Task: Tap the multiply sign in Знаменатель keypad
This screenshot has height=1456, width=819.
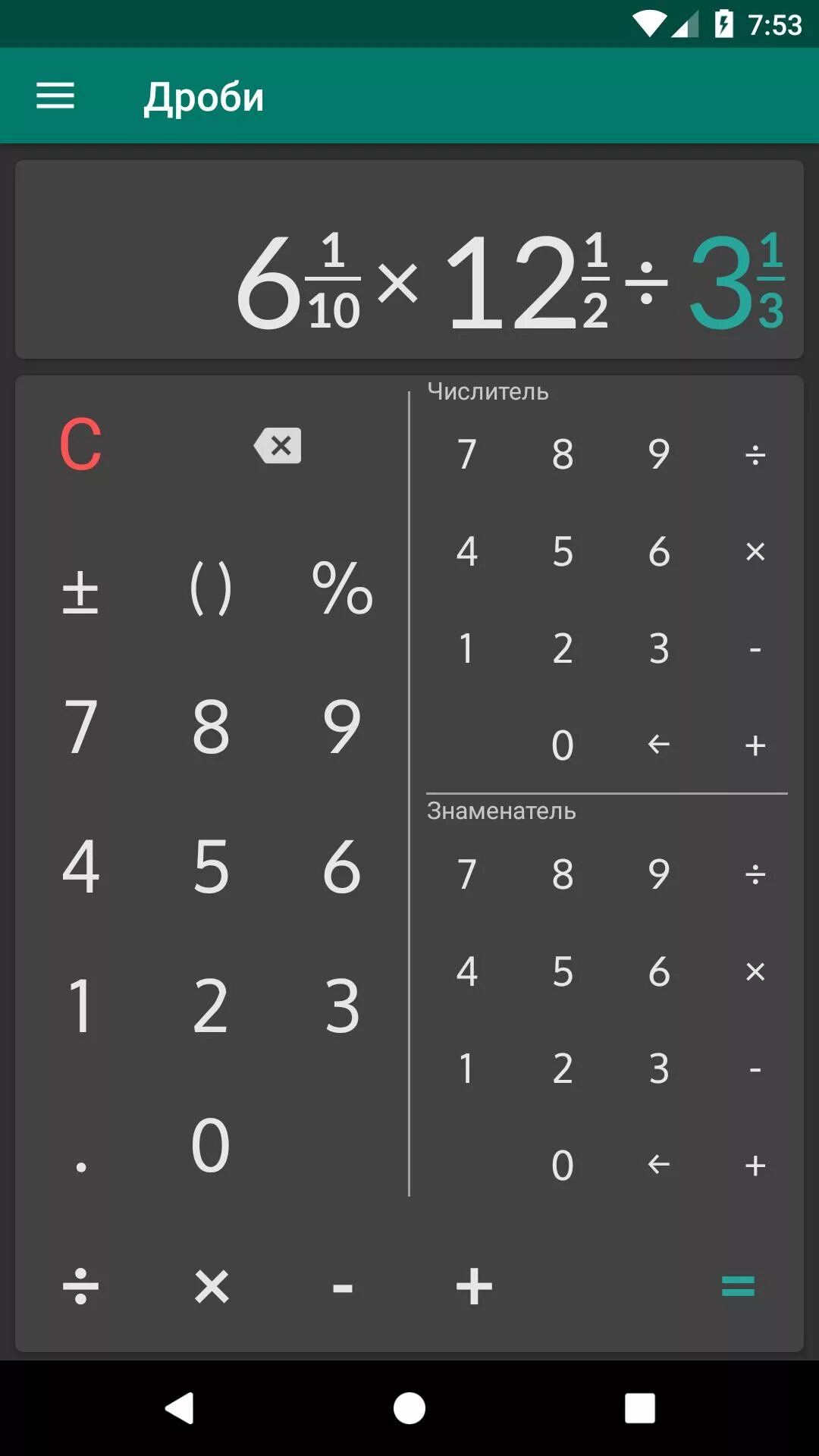Action: 755,971
